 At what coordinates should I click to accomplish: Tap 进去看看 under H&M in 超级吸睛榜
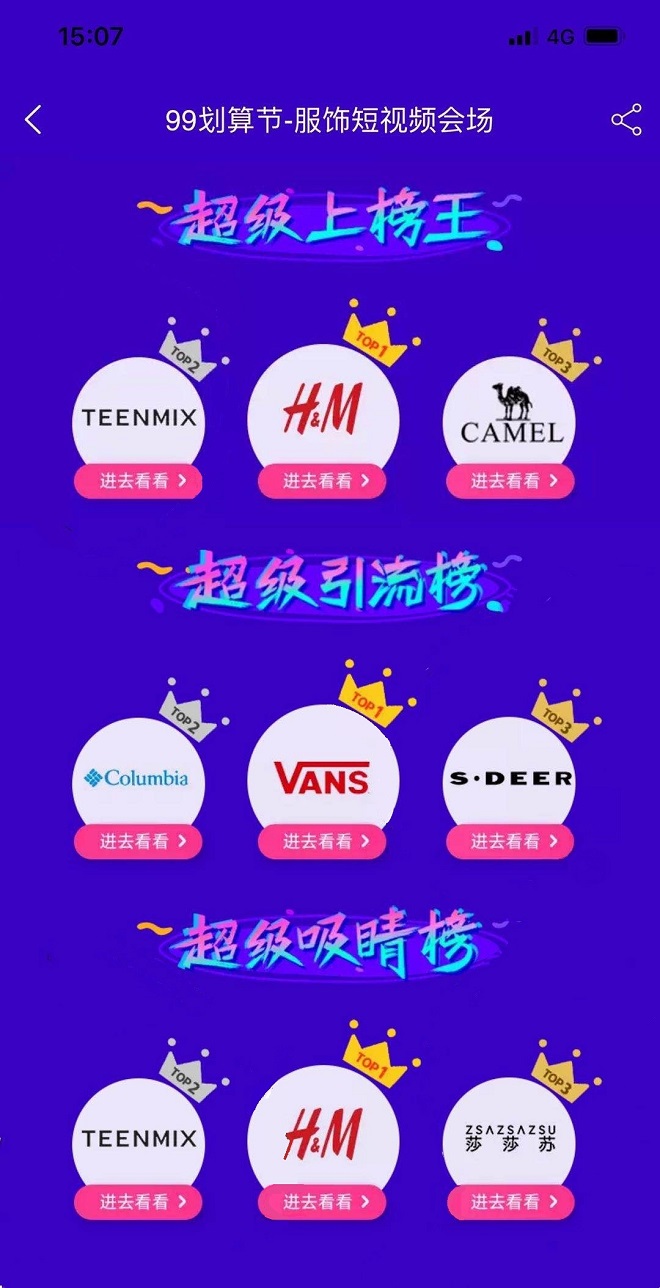click(x=322, y=1201)
